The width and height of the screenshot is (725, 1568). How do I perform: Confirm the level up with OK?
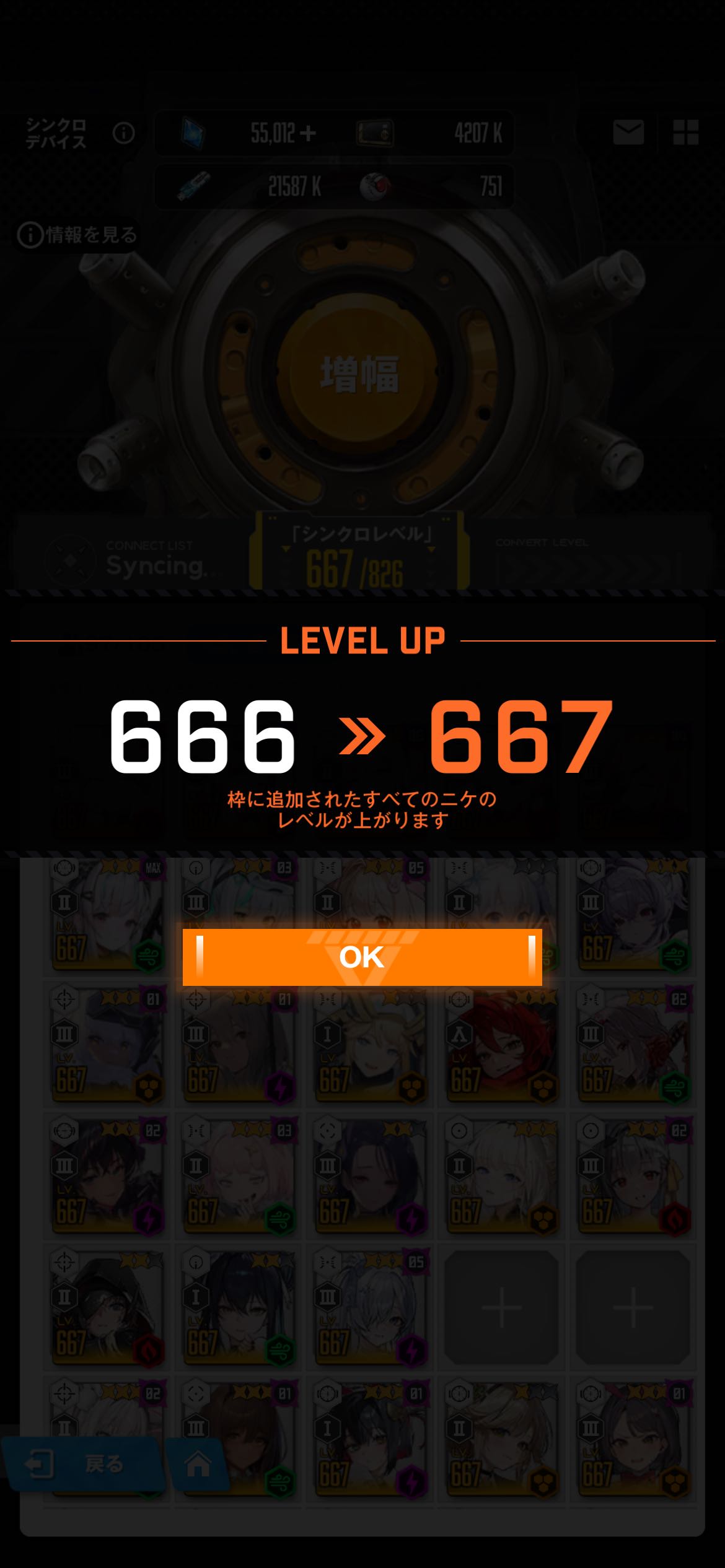click(362, 957)
